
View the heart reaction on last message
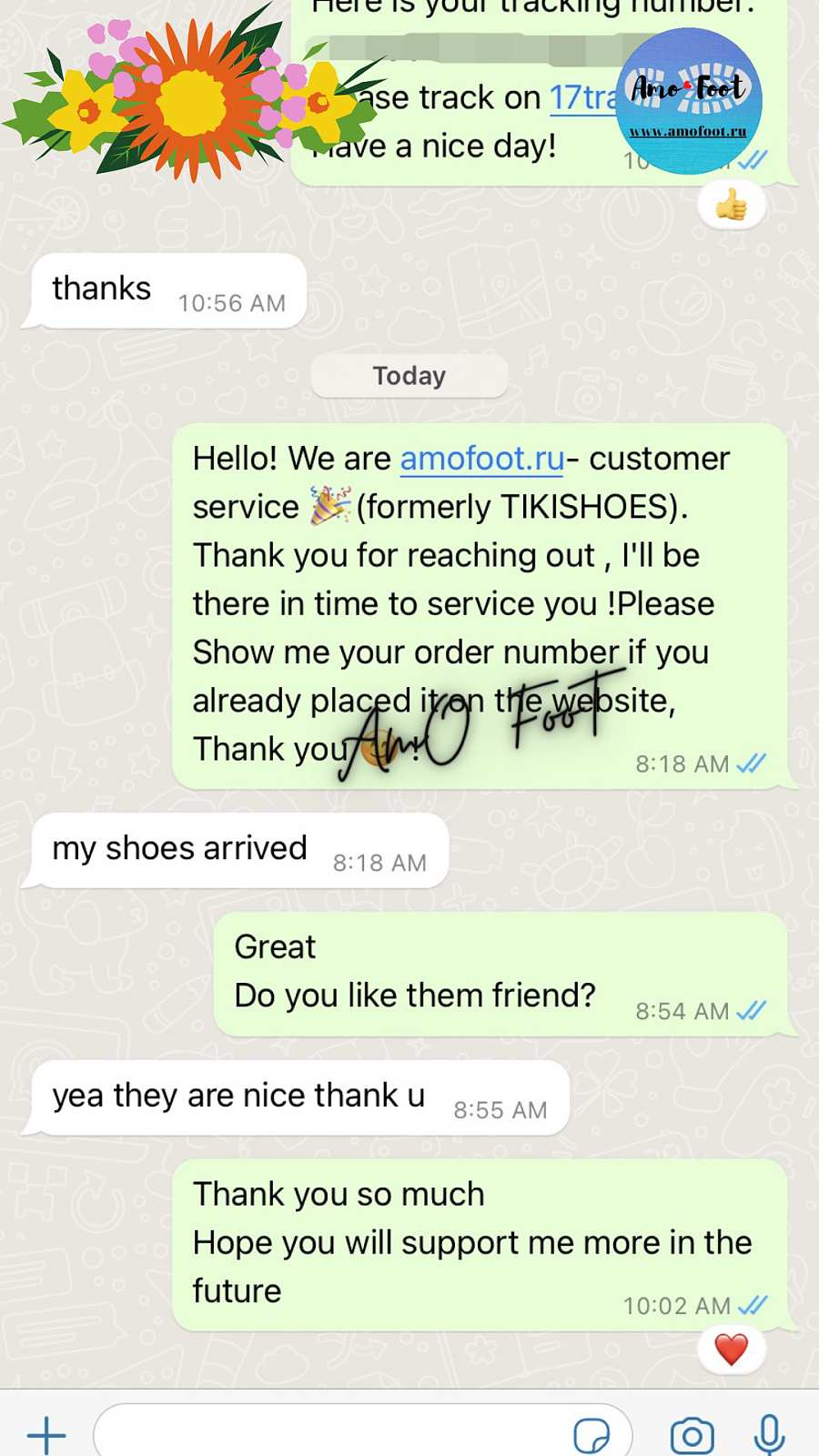[731, 1350]
